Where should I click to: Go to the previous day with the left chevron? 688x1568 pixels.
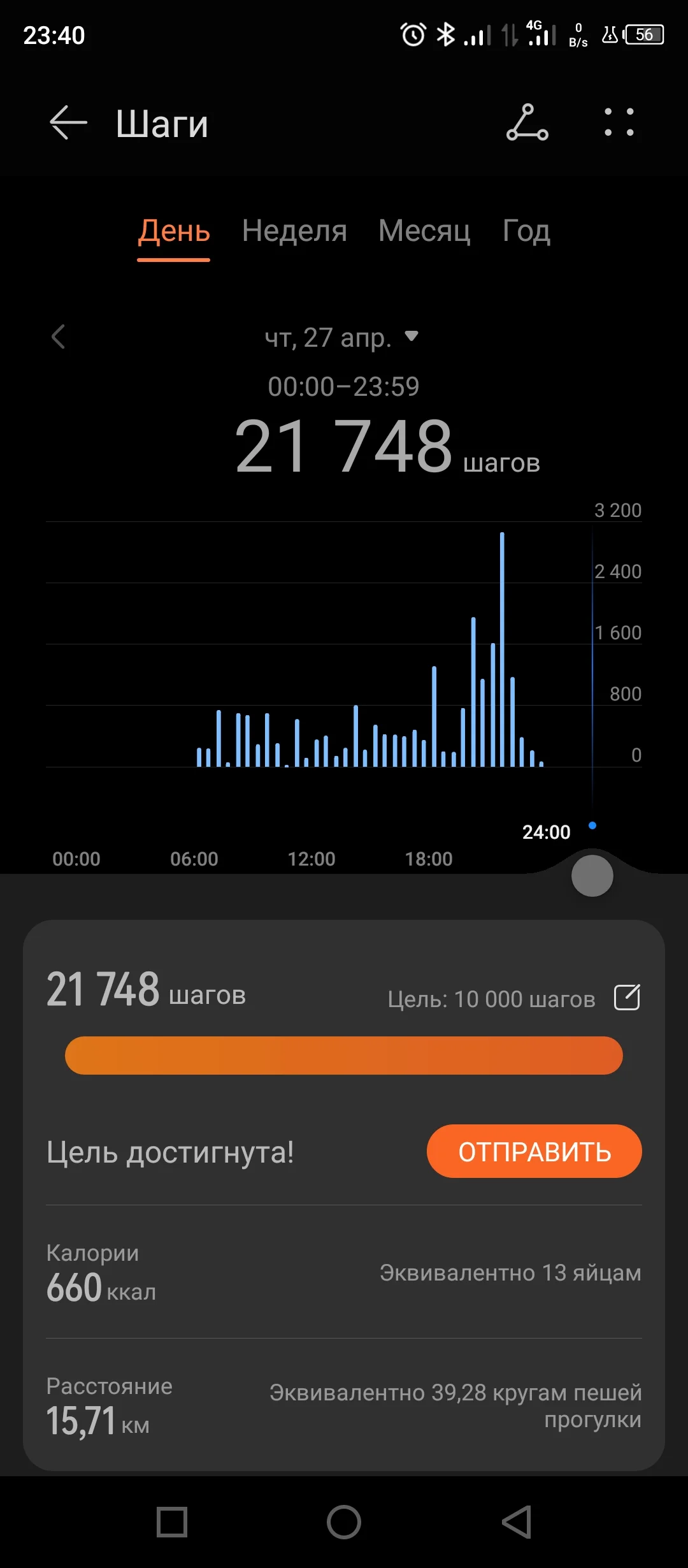coord(59,337)
